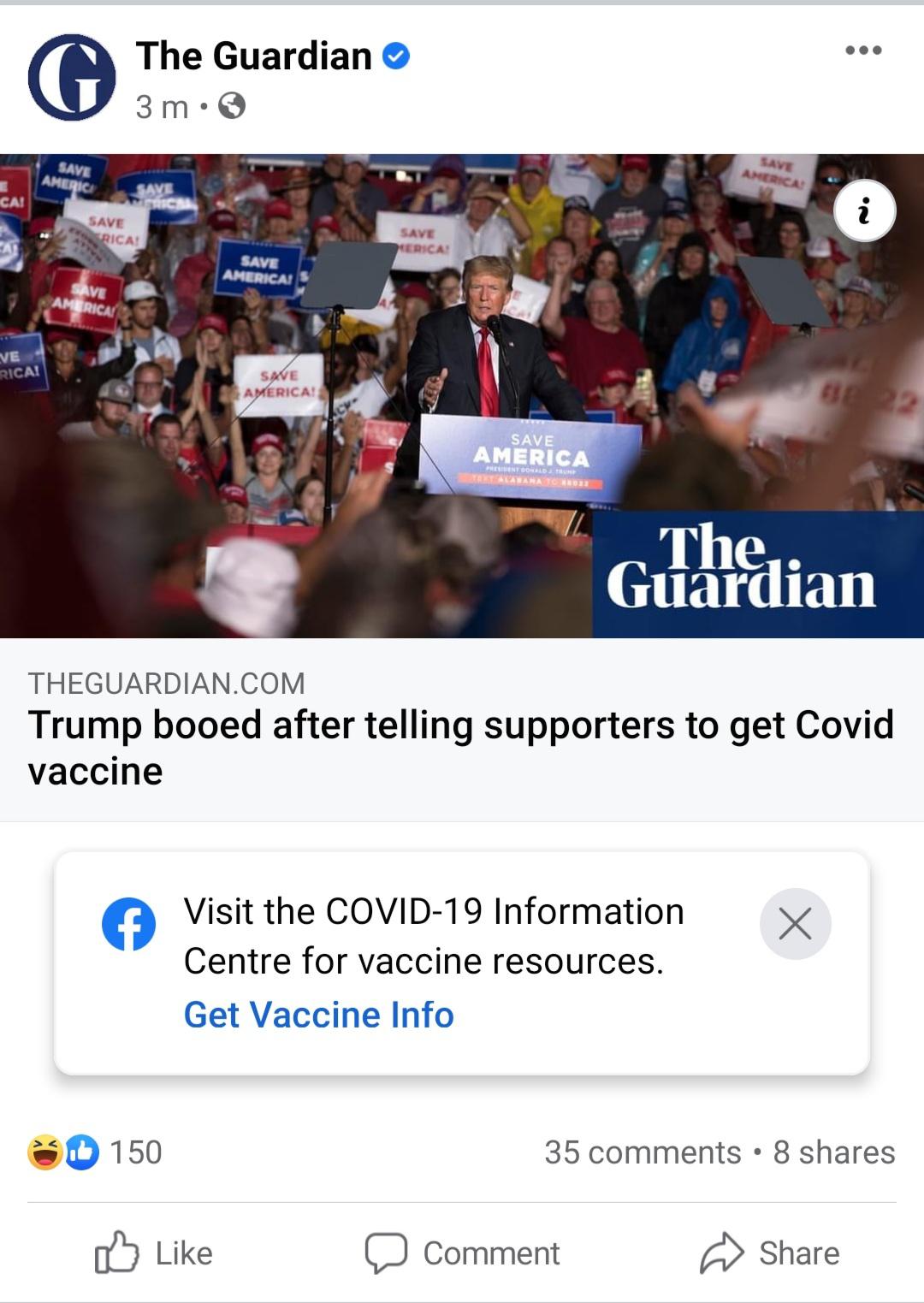Share The Guardian's post
This screenshot has height=1303, width=924.
click(770, 1253)
